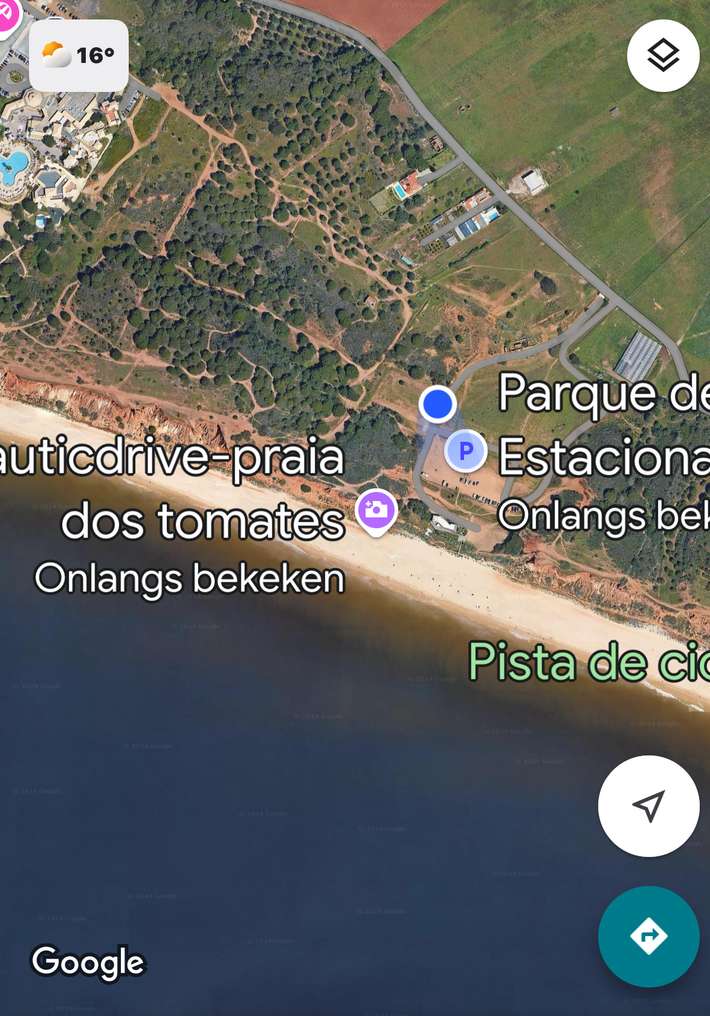The image size is (710, 1016).
Task: Tap the blue current location dot
Action: point(437,405)
